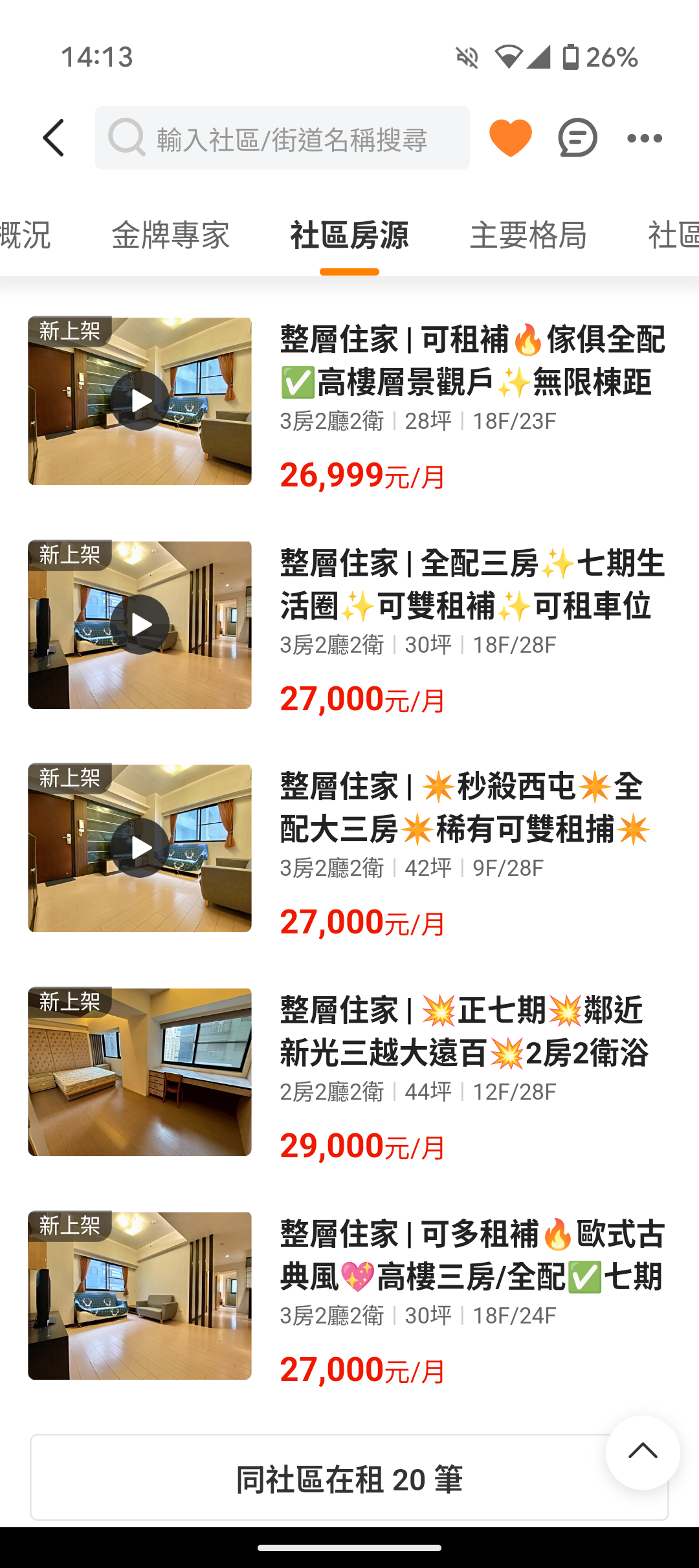Jump back to top with arrow button
This screenshot has height=1568, width=699.
pos(643,1452)
